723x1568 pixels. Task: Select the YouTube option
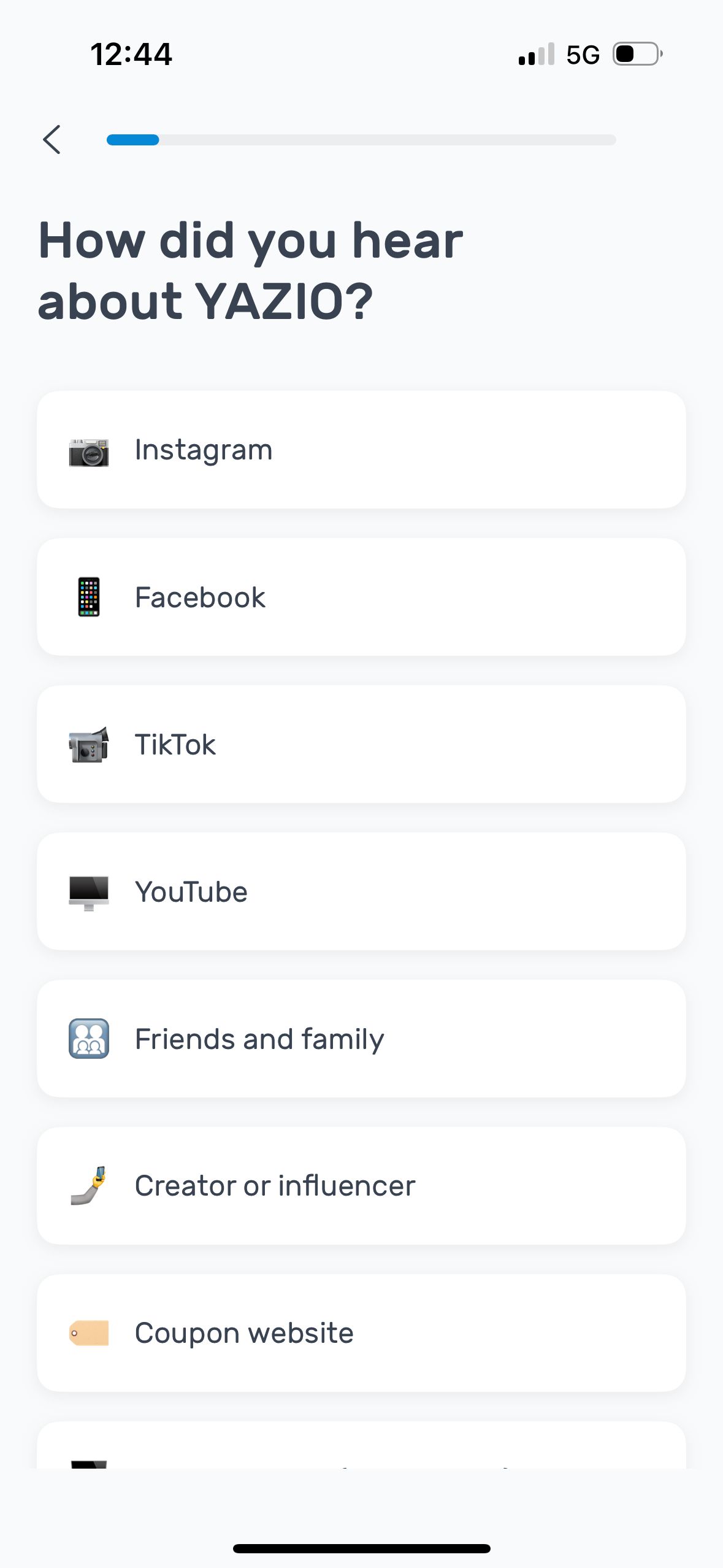click(361, 891)
